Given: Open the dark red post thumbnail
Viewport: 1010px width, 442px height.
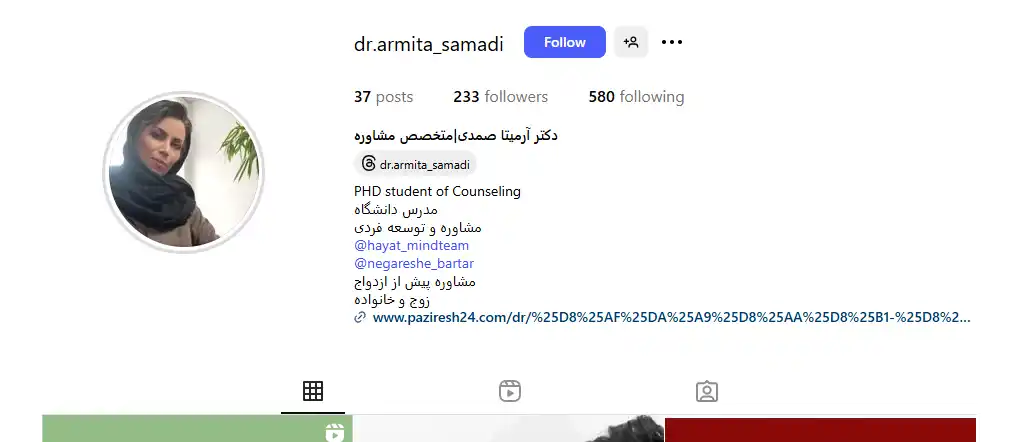Looking at the screenshot, I should pyautogui.click(x=820, y=430).
